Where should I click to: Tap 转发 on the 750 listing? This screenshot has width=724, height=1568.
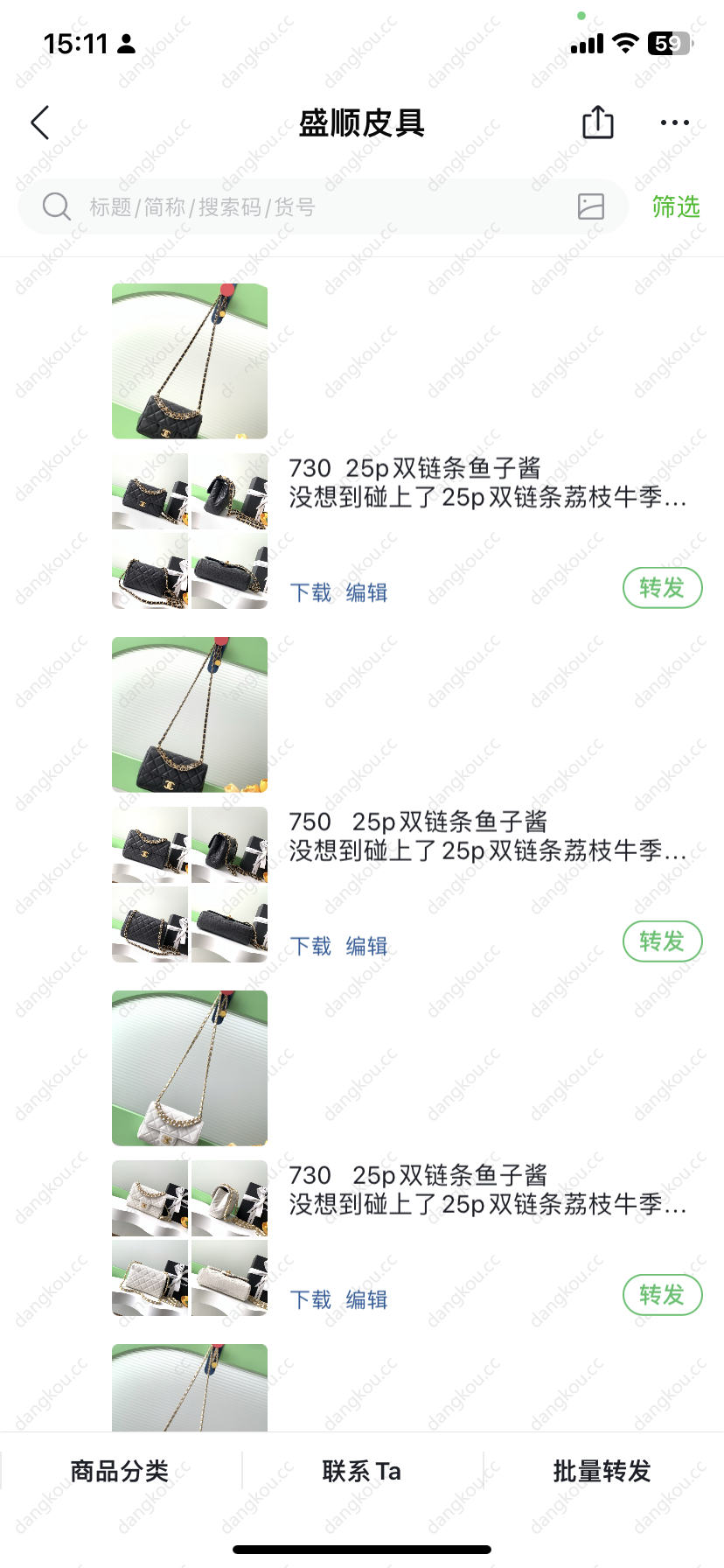[663, 941]
